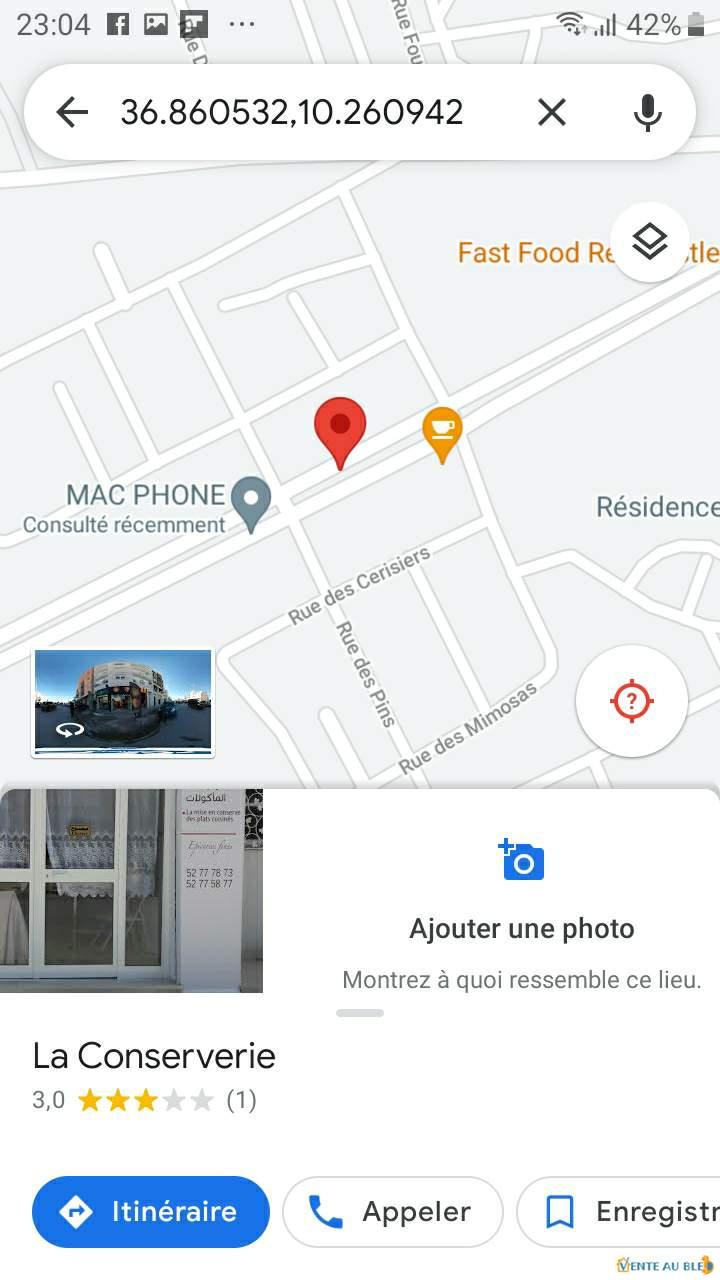Go back using the search bar arrow

(72, 112)
